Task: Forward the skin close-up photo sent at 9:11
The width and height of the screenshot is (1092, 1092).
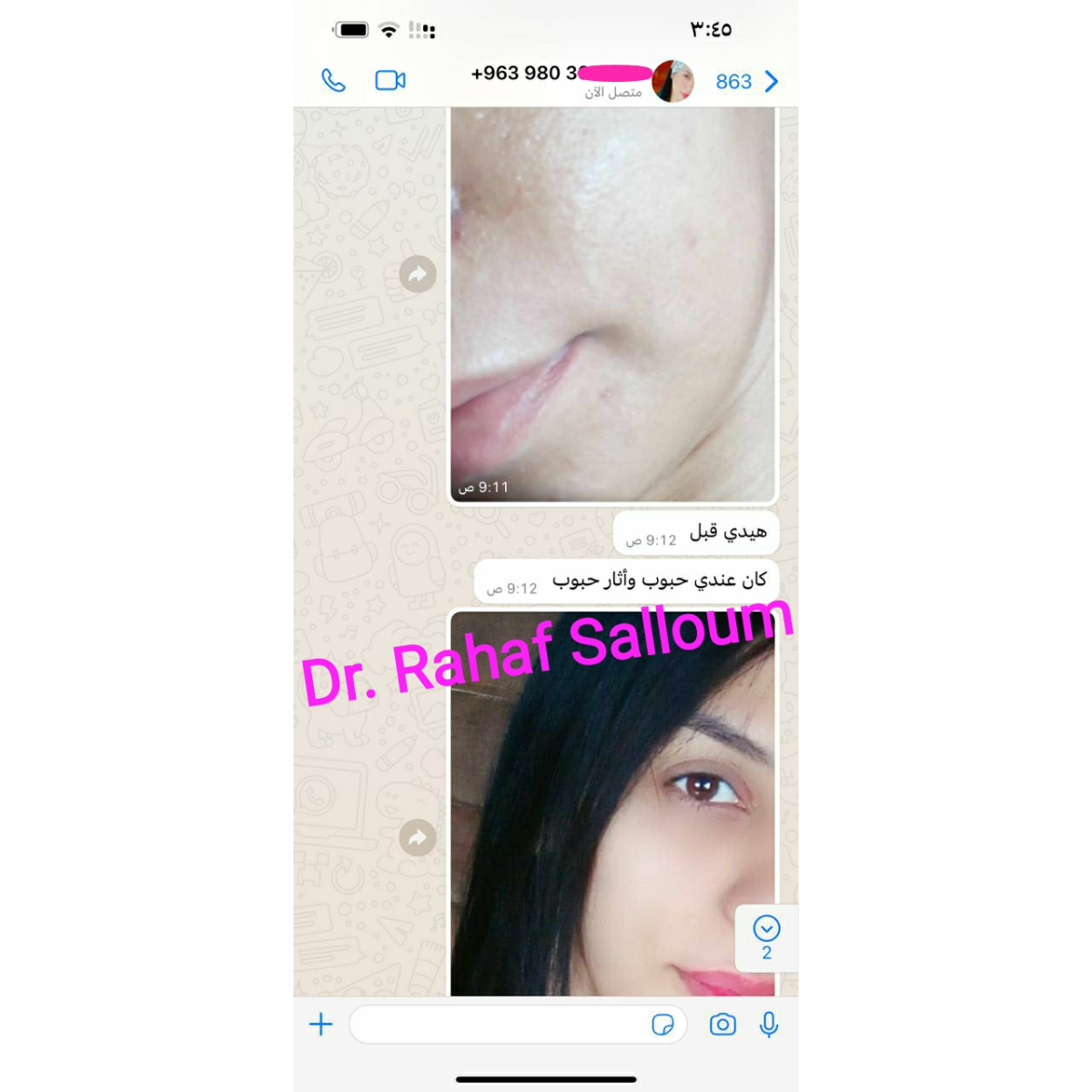Action: coord(418,274)
